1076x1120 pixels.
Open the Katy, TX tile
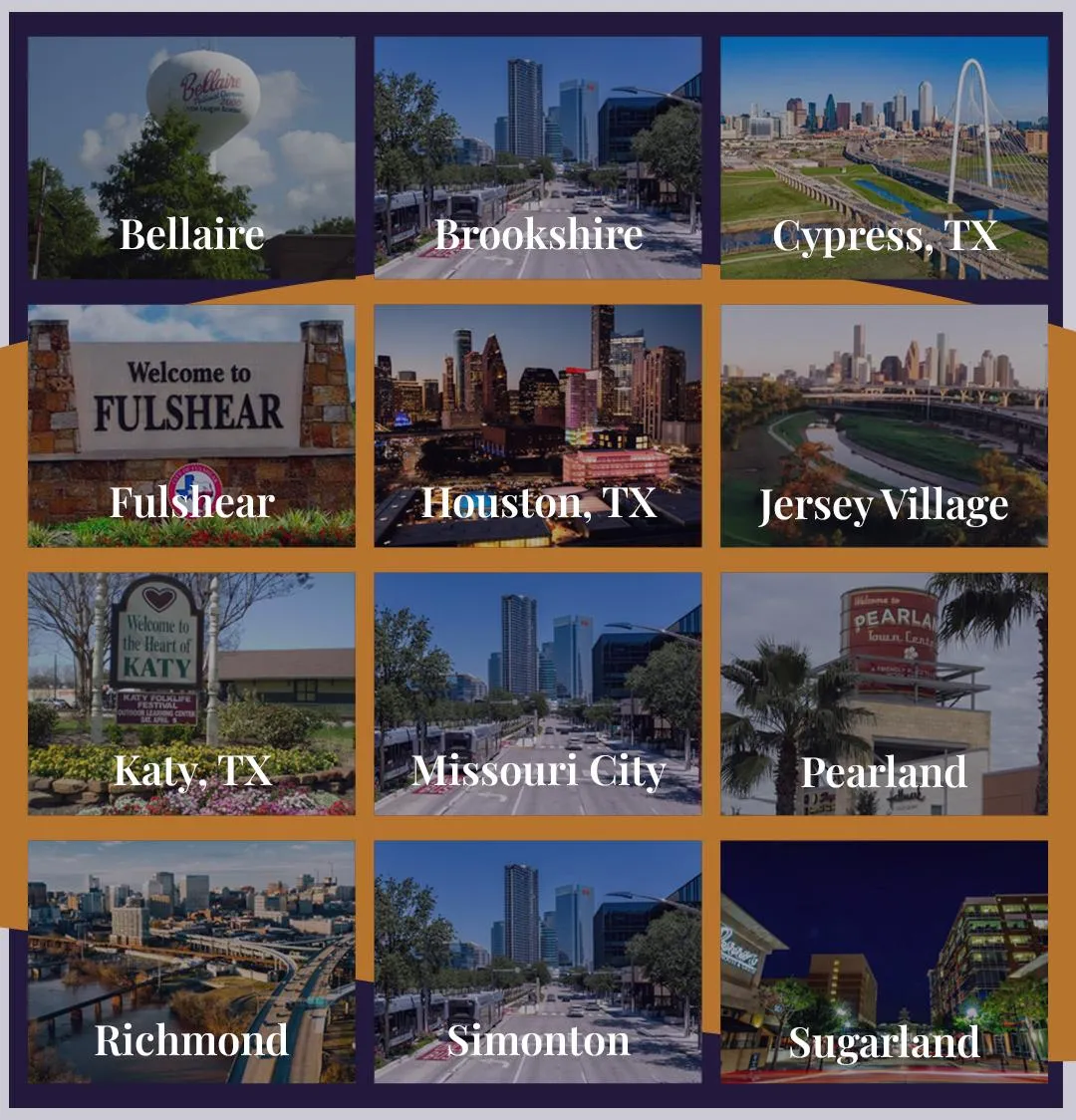click(x=191, y=694)
